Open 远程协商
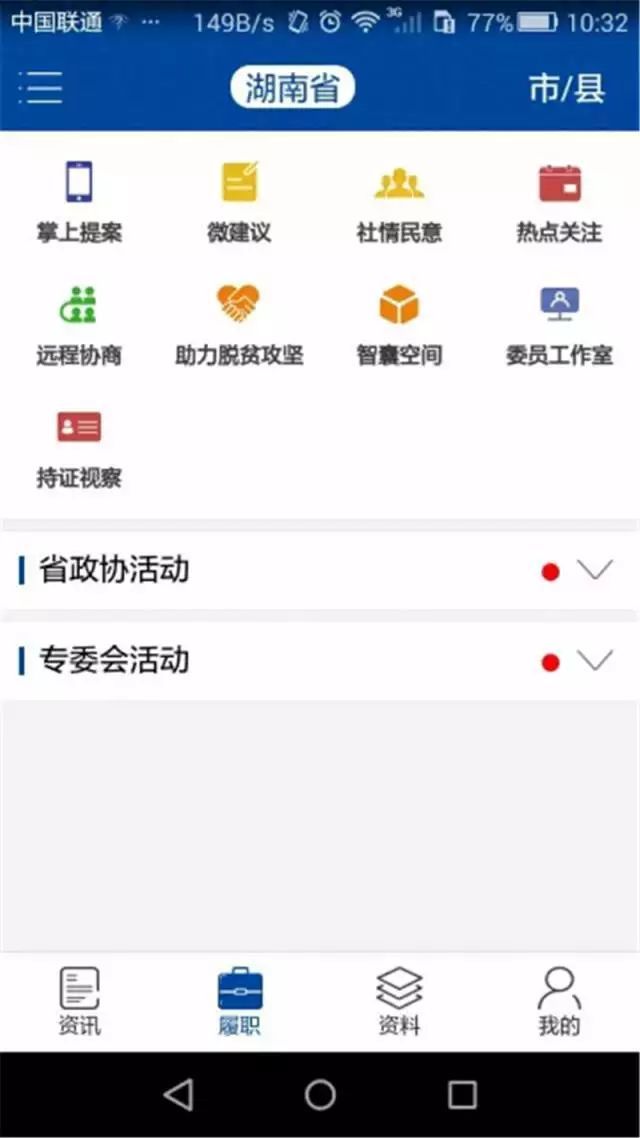640x1138 pixels. coord(79,325)
